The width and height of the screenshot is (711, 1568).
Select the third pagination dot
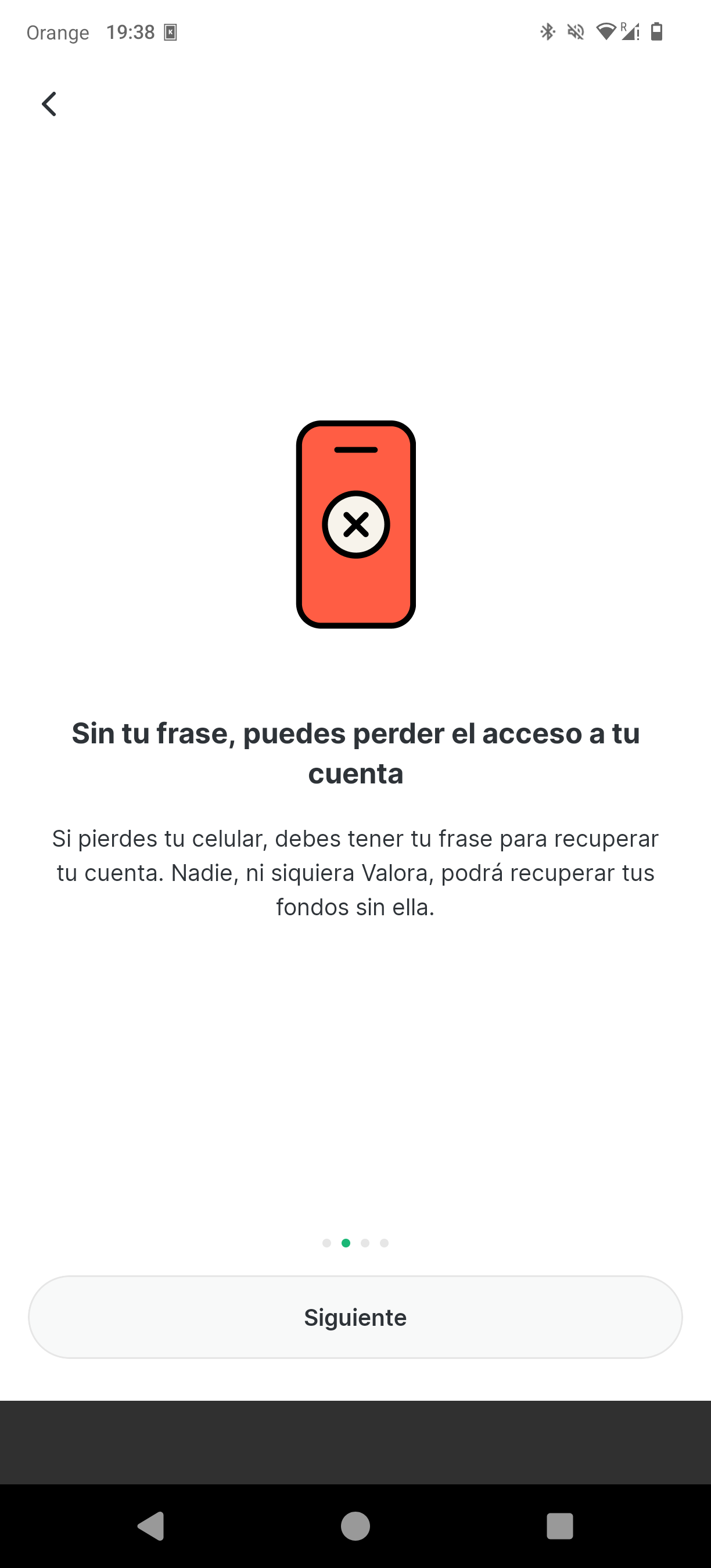[x=365, y=1243]
